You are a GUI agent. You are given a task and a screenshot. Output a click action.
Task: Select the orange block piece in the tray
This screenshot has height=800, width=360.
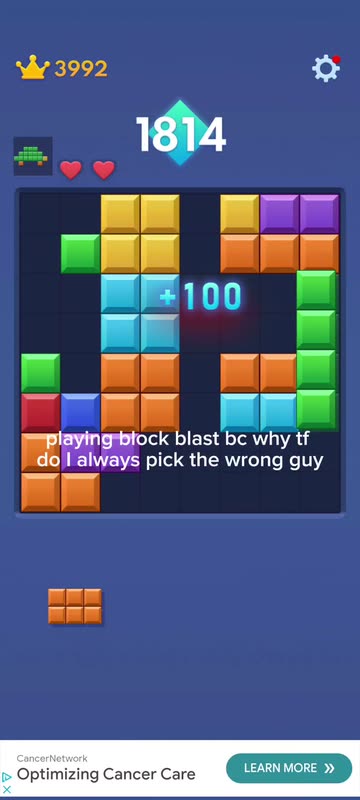pos(75,606)
